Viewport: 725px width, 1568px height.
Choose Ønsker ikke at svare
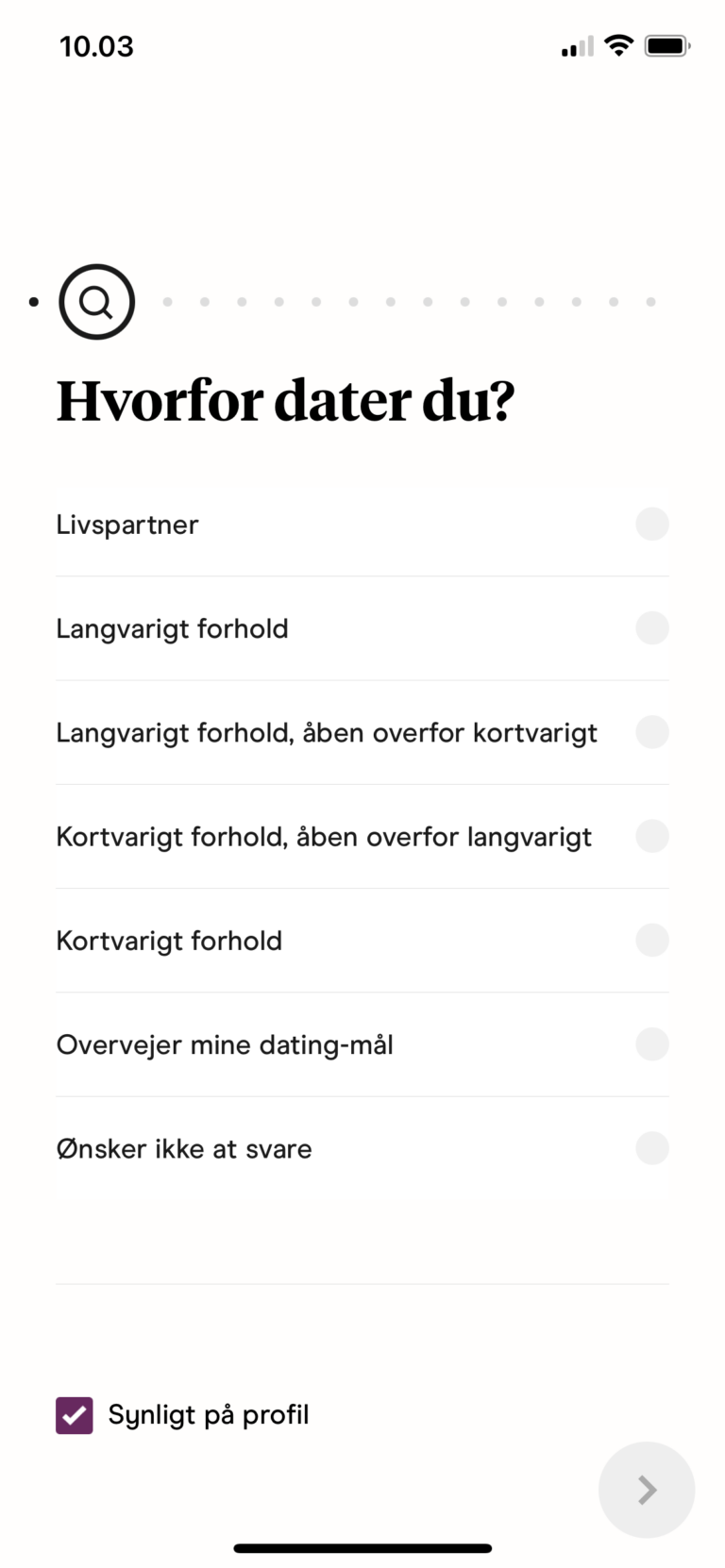tap(651, 1148)
